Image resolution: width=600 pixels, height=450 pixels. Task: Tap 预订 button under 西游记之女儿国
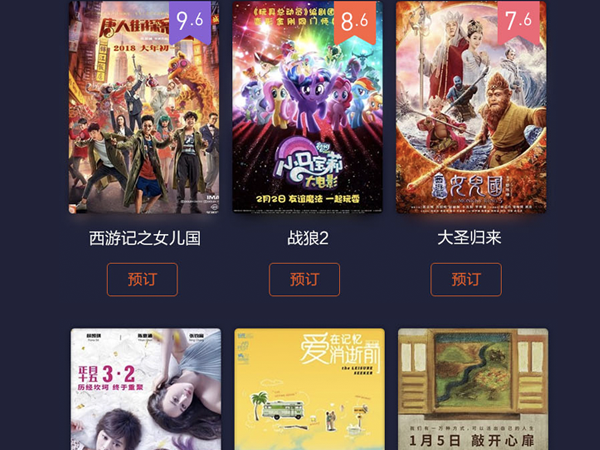point(142,279)
